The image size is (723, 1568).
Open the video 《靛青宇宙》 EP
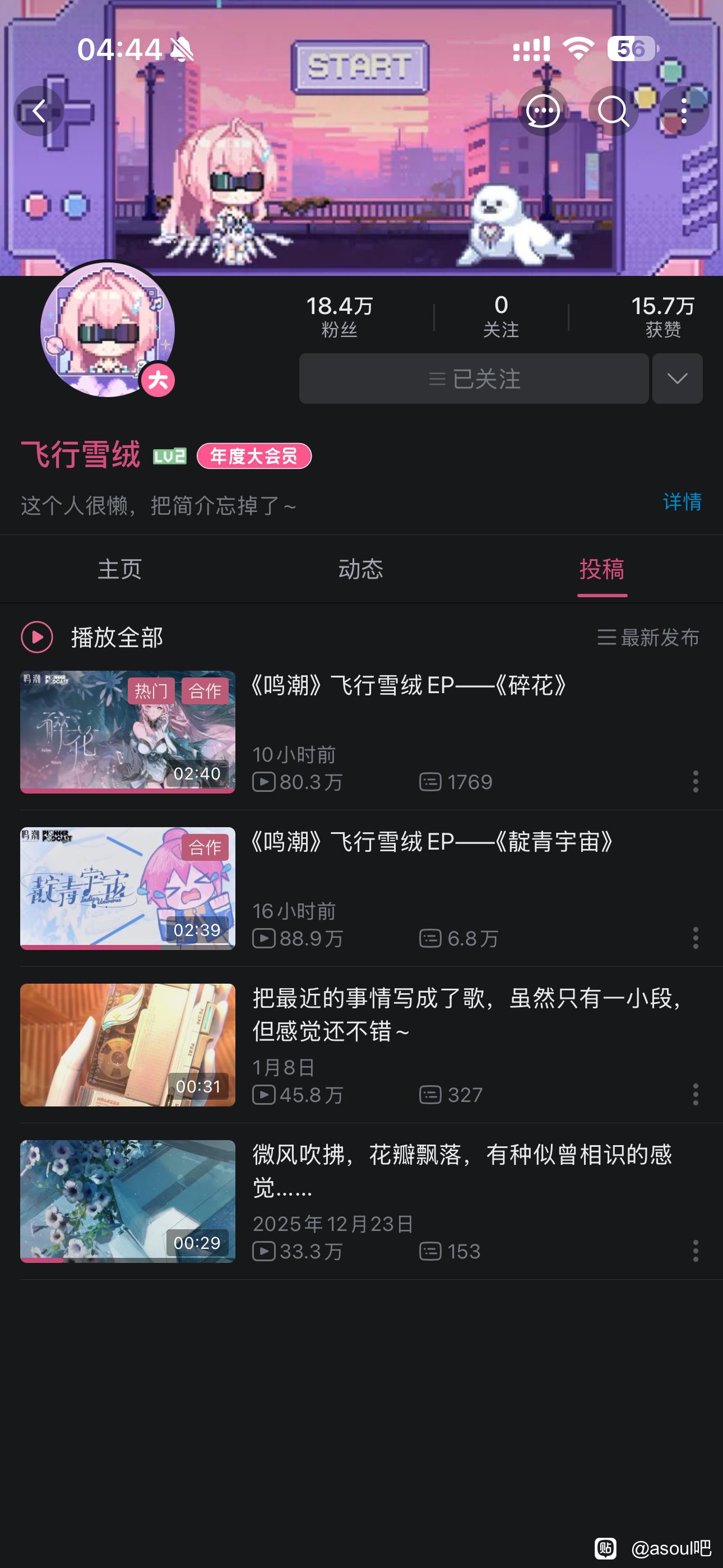point(432,842)
